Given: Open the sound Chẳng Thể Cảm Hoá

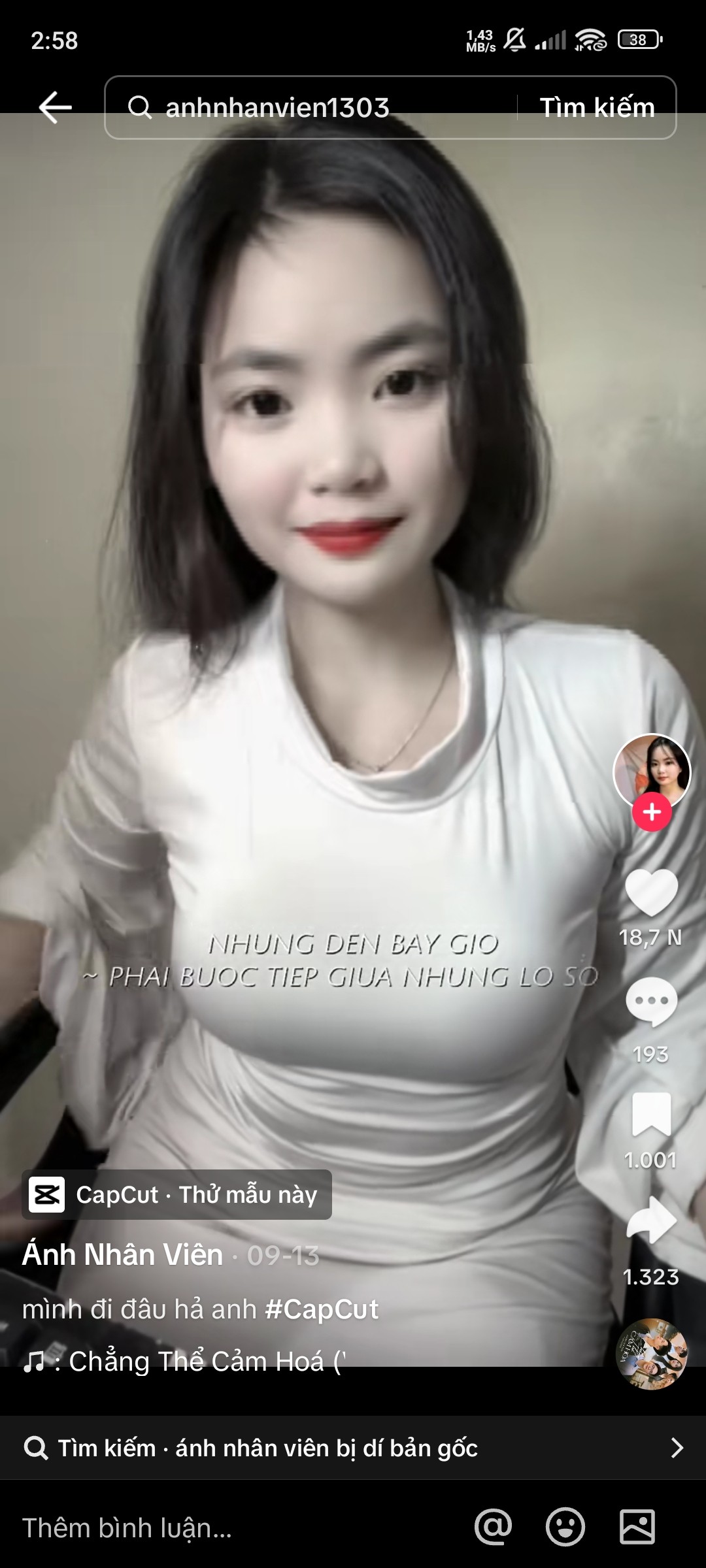Looking at the screenshot, I should tap(196, 1362).
